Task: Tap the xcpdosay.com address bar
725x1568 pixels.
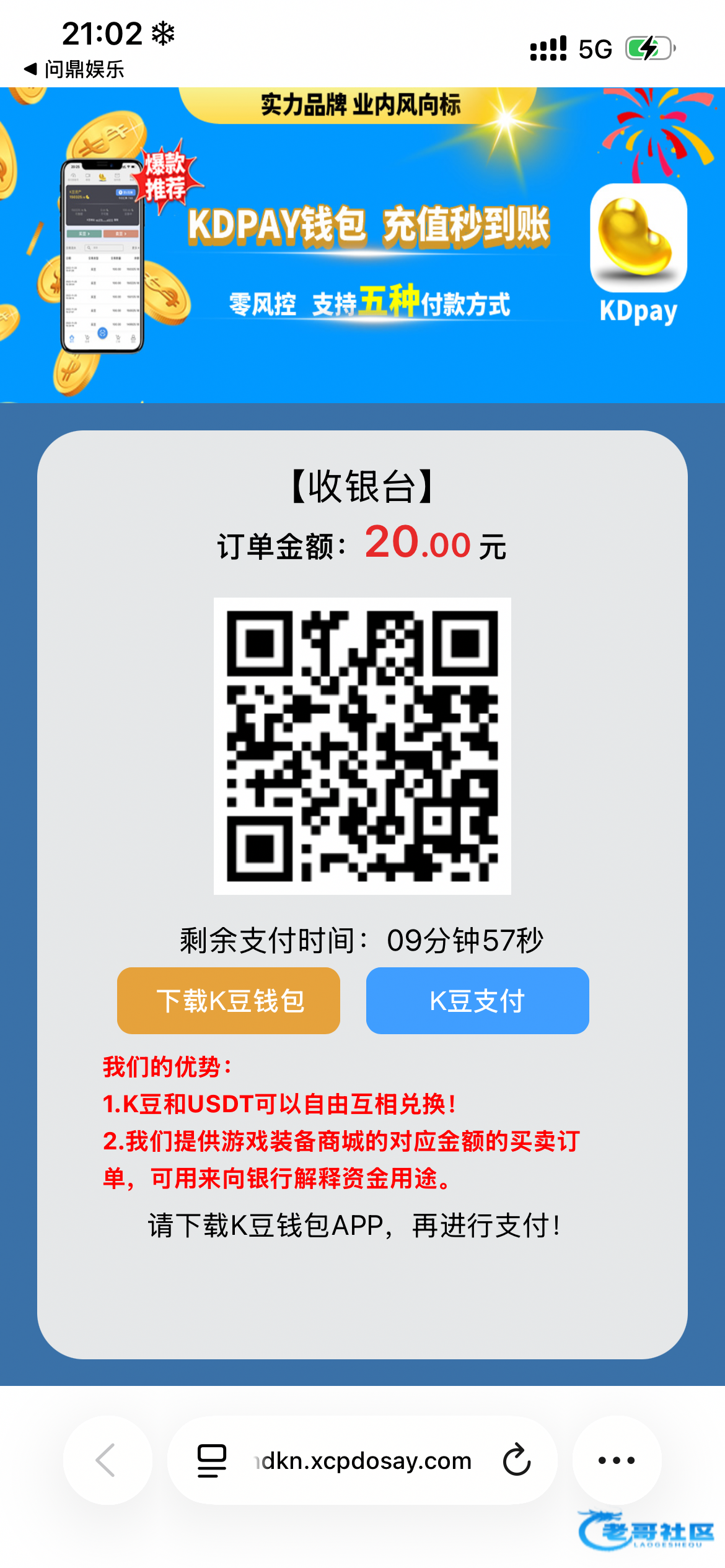Action: tap(366, 1460)
